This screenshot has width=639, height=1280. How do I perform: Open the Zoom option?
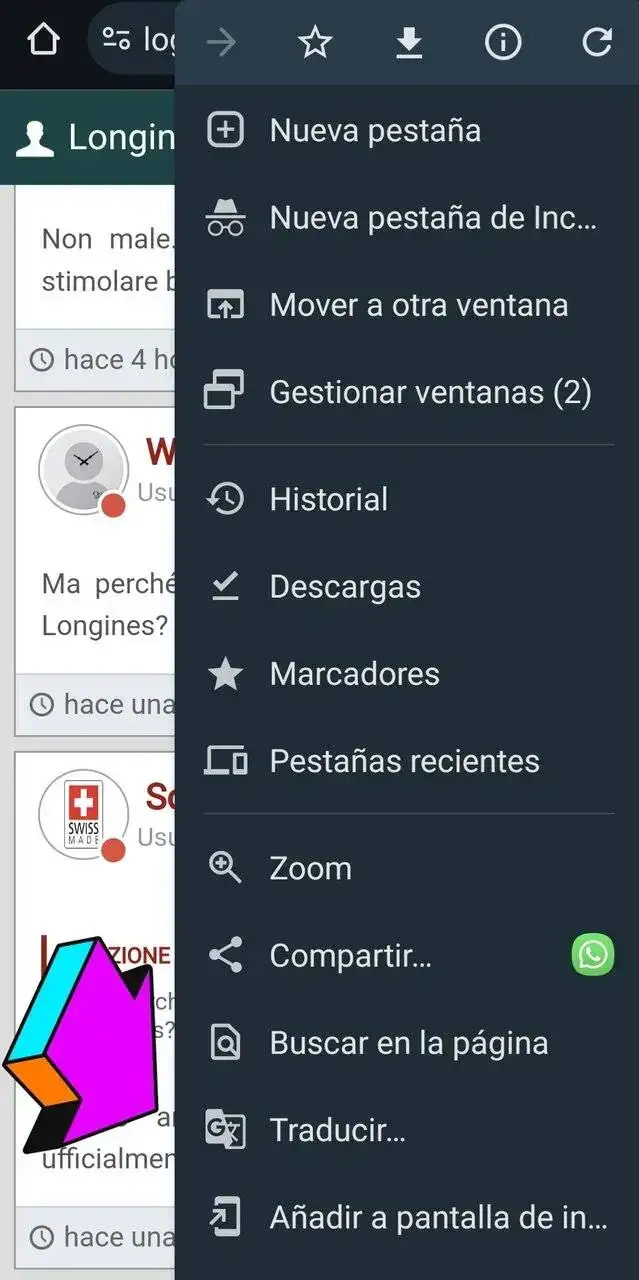click(310, 868)
